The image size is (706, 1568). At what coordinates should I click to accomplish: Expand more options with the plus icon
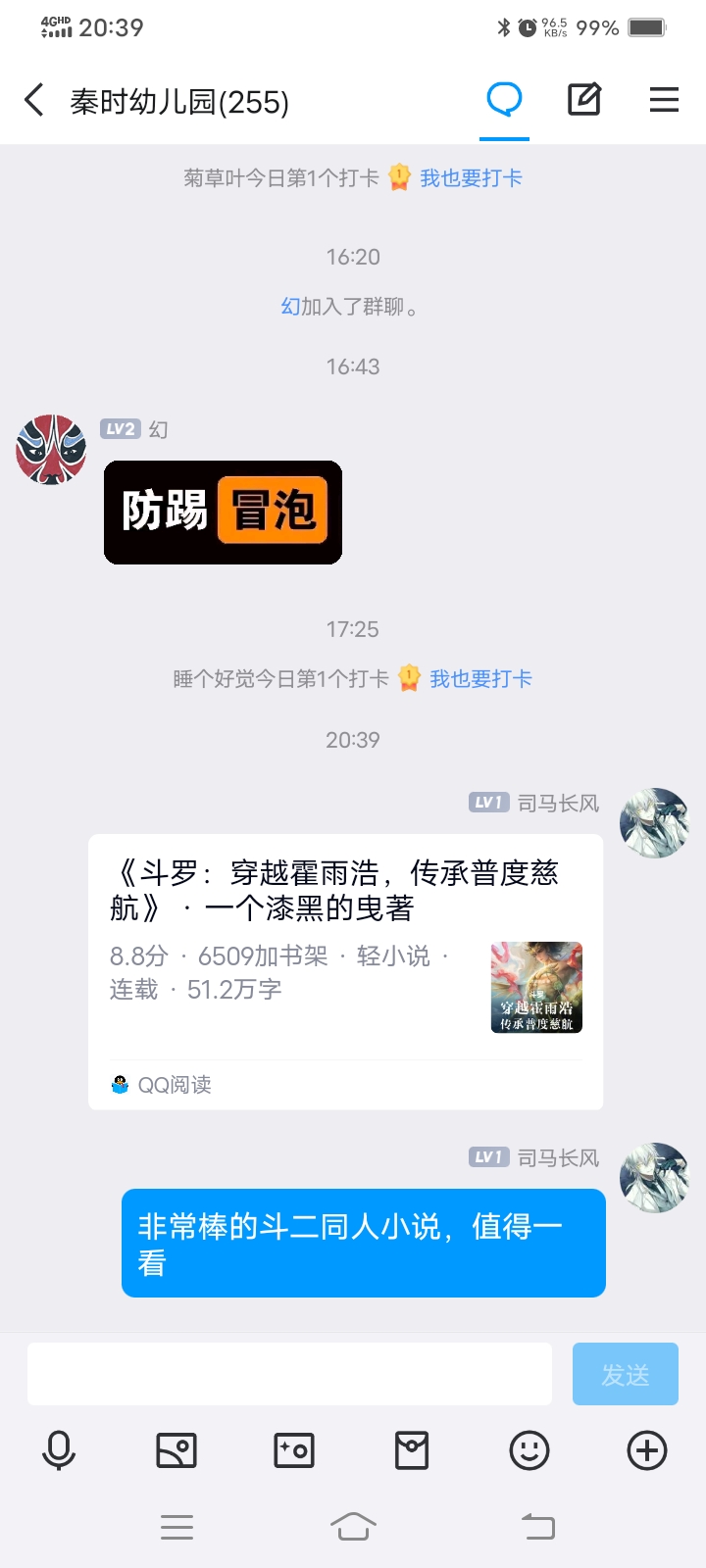click(647, 1450)
